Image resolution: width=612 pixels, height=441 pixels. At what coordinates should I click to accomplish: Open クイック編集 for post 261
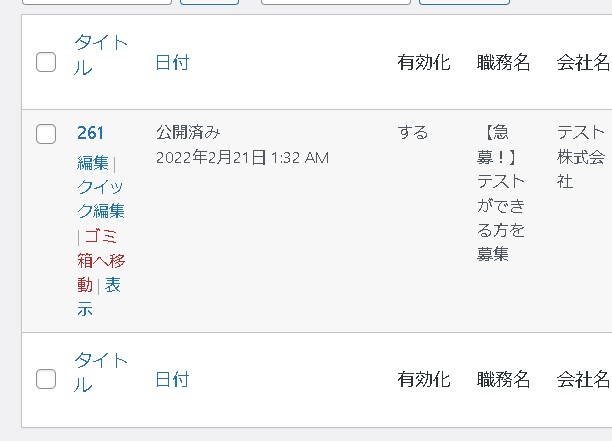[x=101, y=199]
